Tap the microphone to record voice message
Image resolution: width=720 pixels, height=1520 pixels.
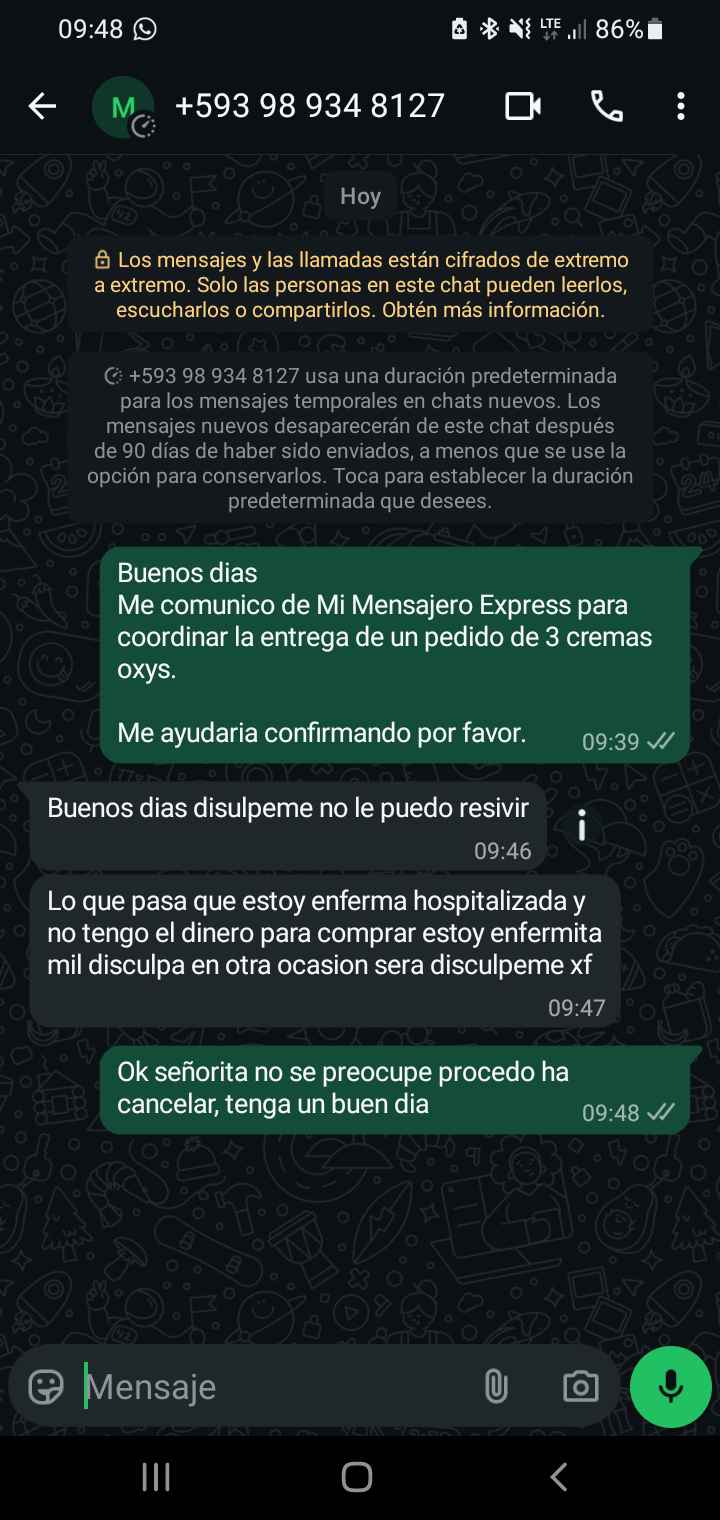click(x=671, y=1386)
